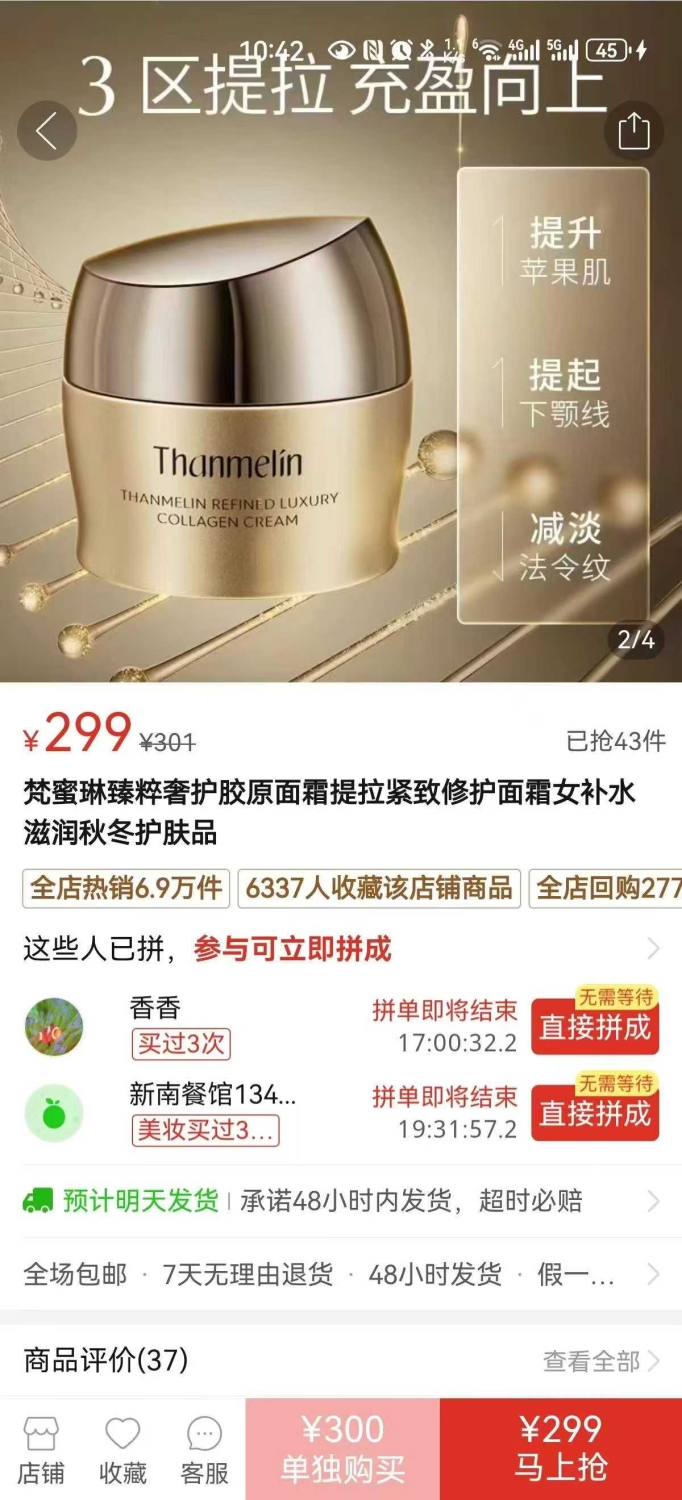This screenshot has width=682, height=1500.
Task: Share this product page
Action: 634,131
